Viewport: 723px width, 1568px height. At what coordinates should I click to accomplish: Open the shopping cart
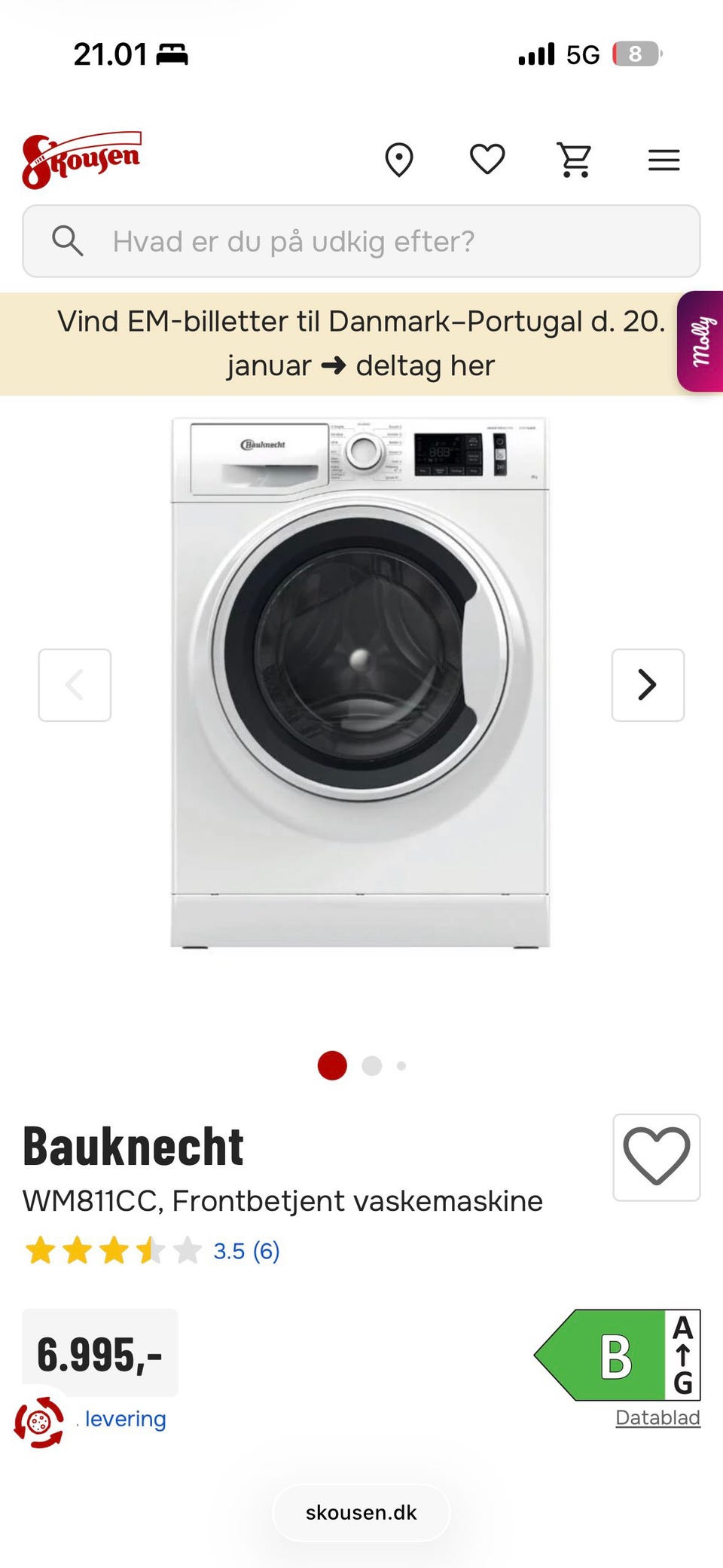[x=575, y=160]
